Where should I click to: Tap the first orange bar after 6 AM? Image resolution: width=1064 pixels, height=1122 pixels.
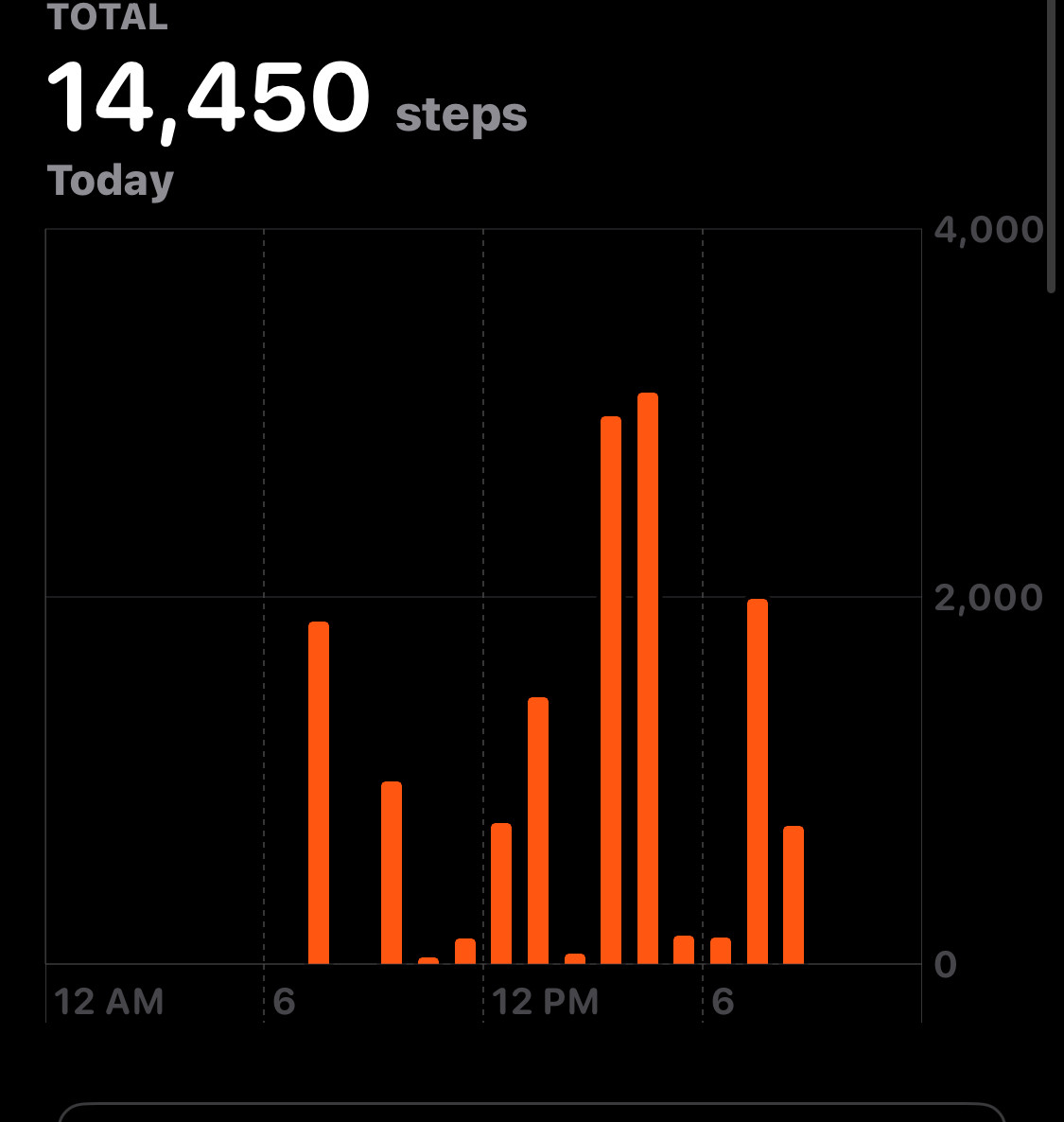(x=319, y=793)
